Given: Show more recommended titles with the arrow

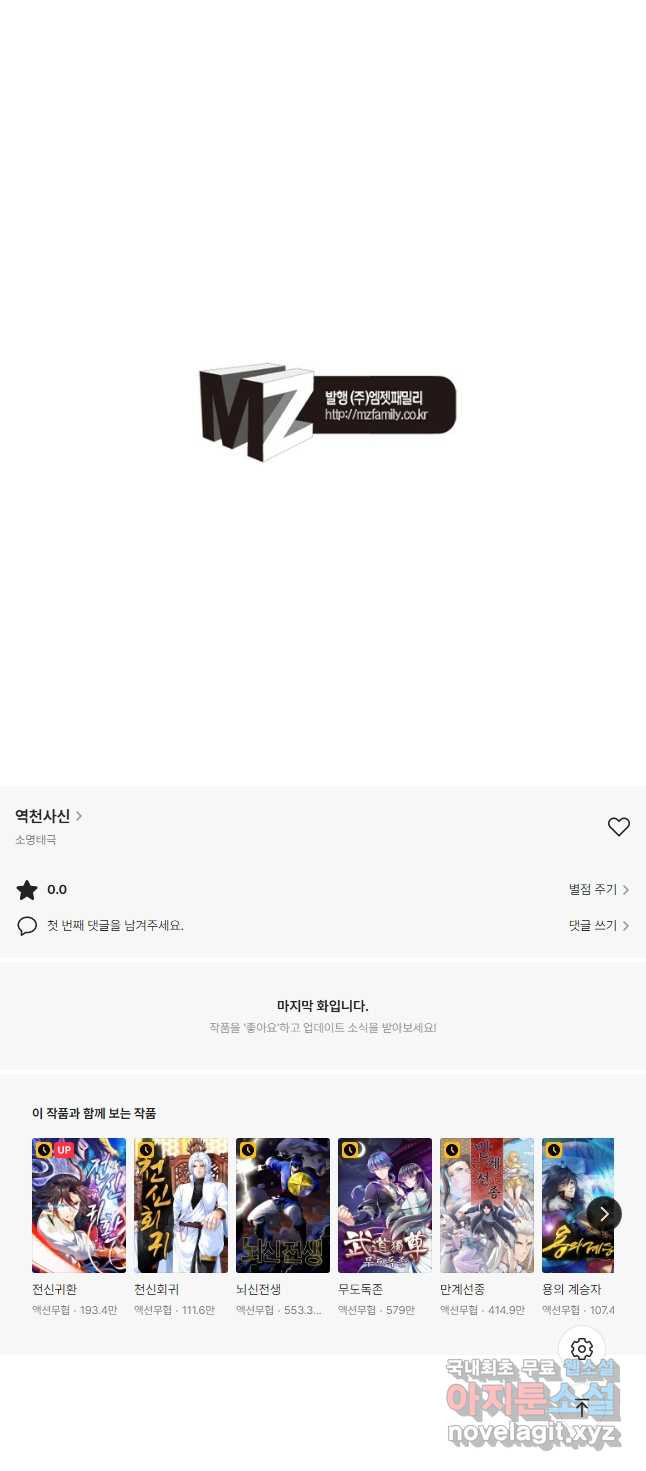Looking at the screenshot, I should (604, 1214).
